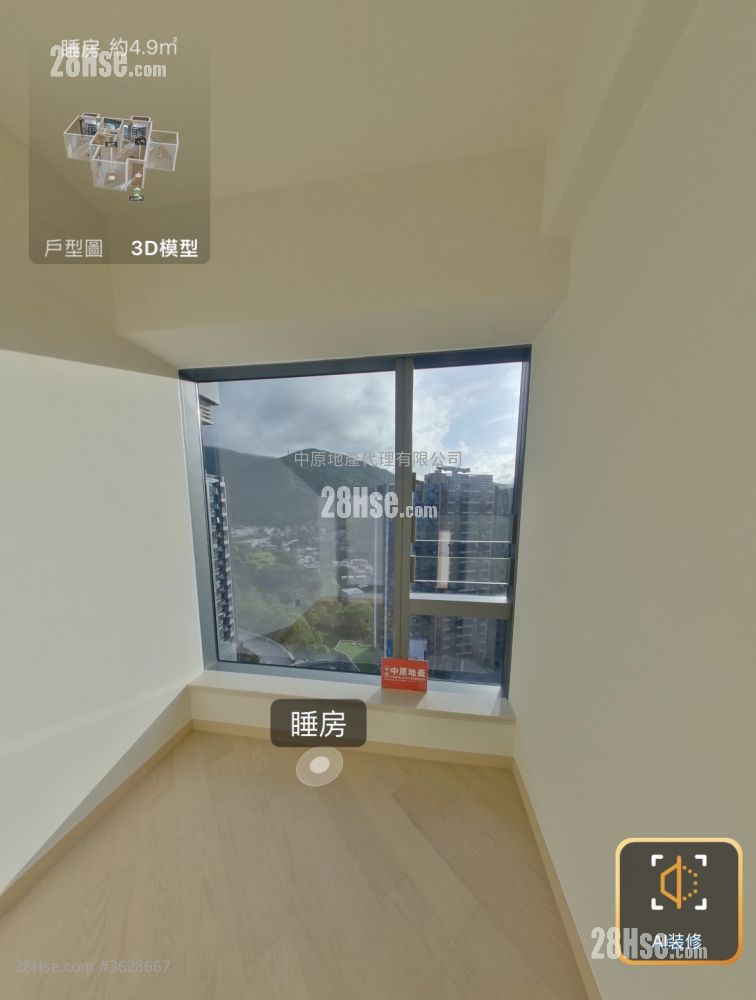The height and width of the screenshot is (1000, 756).
Task: Jump to the 睡房 hotspot
Action: tap(319, 765)
